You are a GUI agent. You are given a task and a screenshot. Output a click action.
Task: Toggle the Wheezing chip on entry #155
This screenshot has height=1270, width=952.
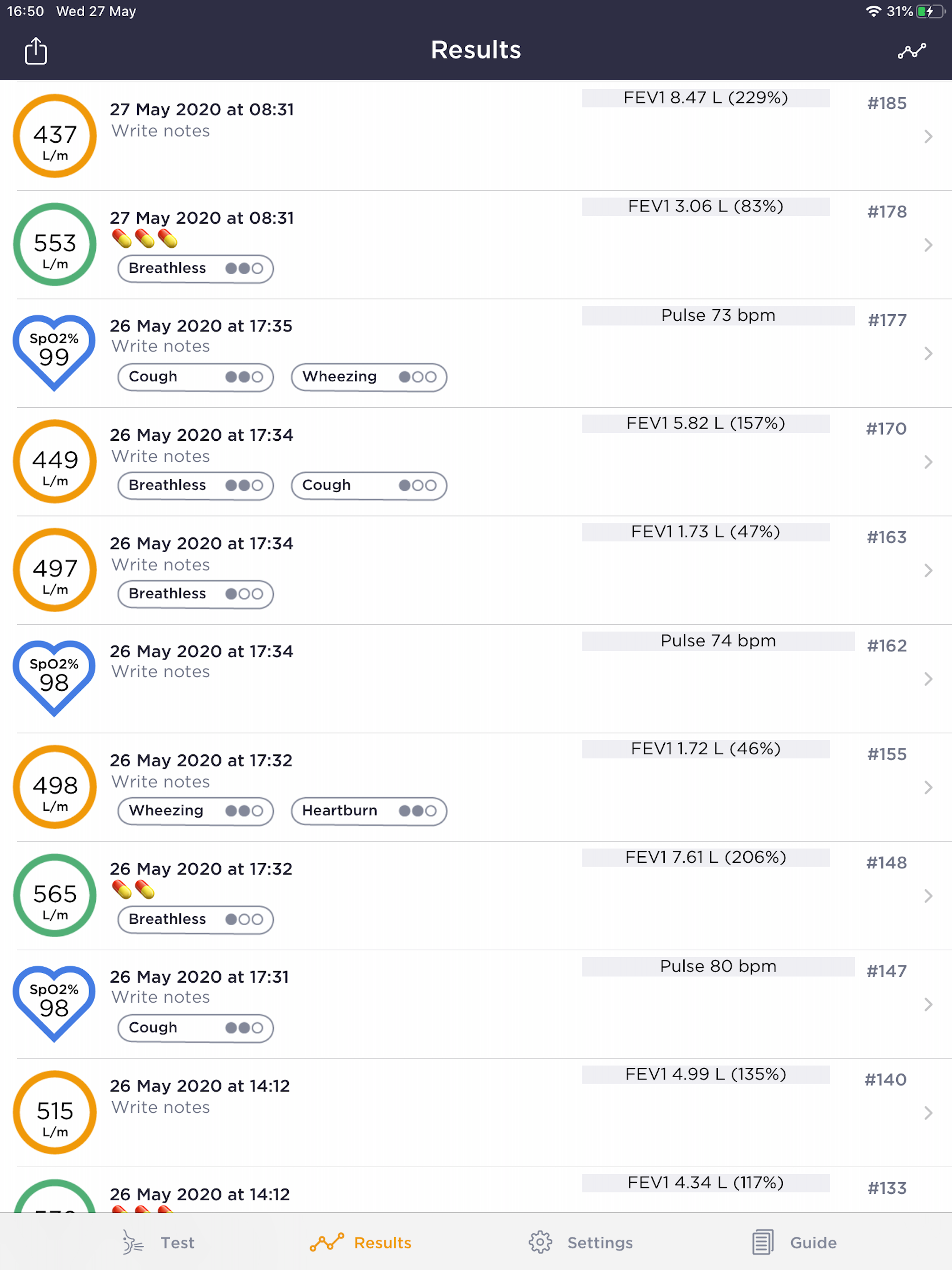(x=195, y=811)
